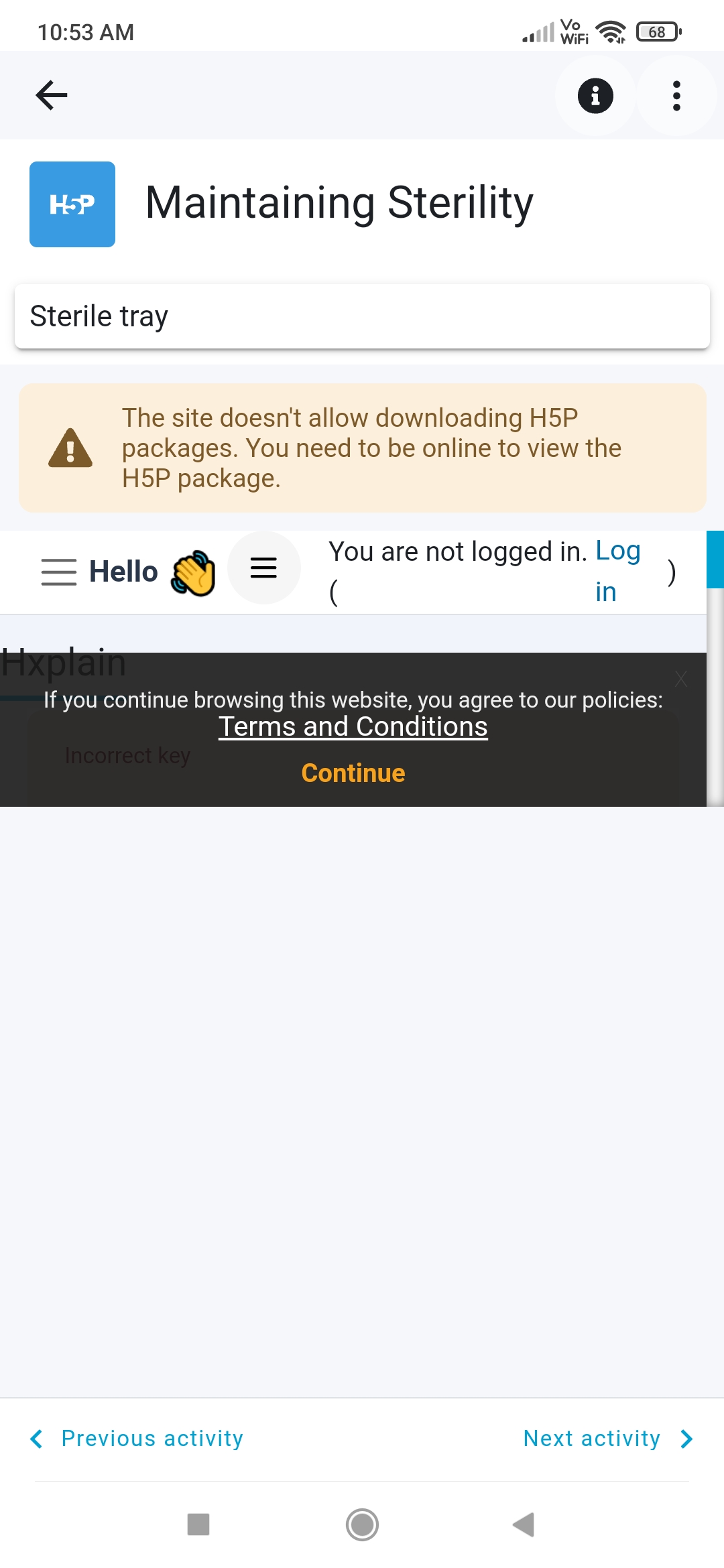724x1568 pixels.
Task: Go to Previous activity
Action: click(x=137, y=1439)
